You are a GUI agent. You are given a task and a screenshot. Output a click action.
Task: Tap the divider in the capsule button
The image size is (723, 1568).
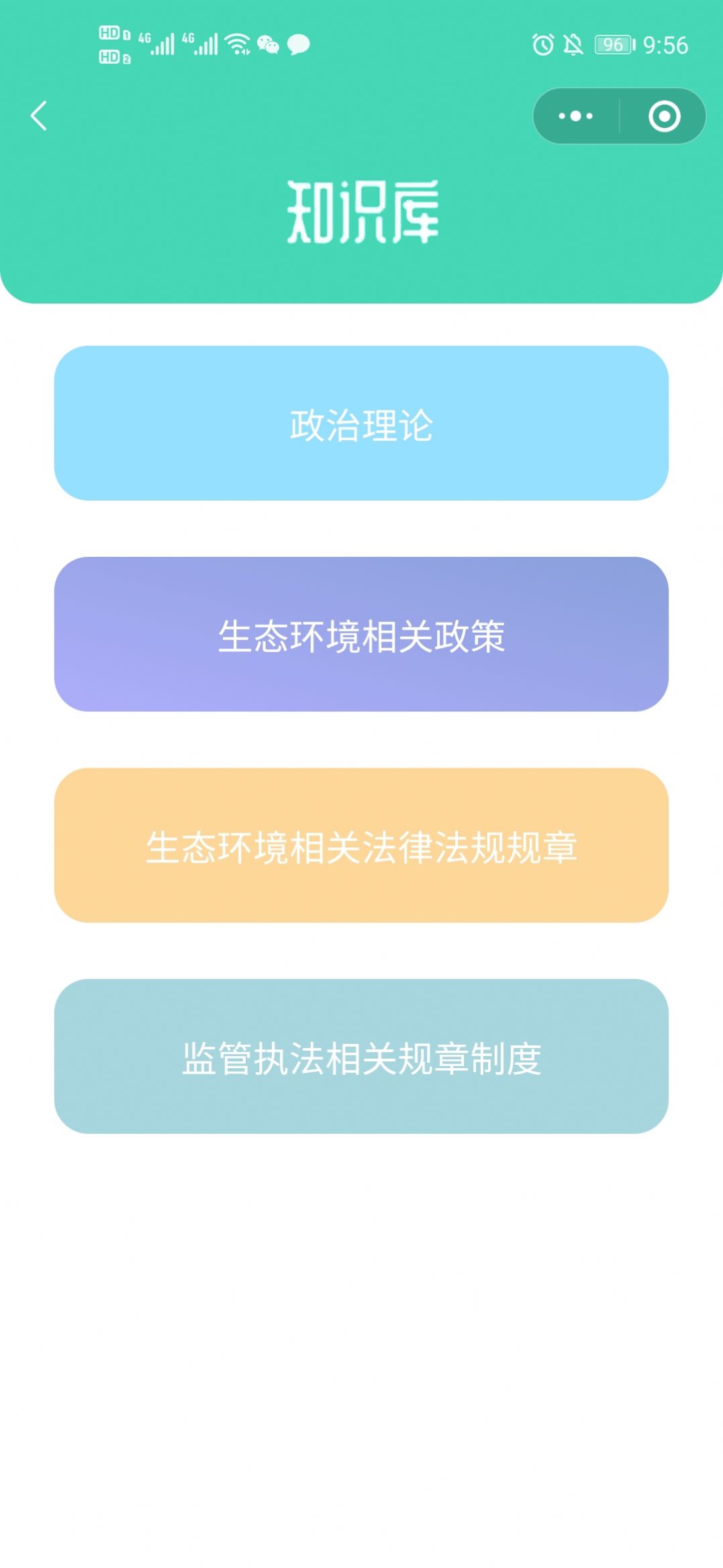(x=619, y=115)
